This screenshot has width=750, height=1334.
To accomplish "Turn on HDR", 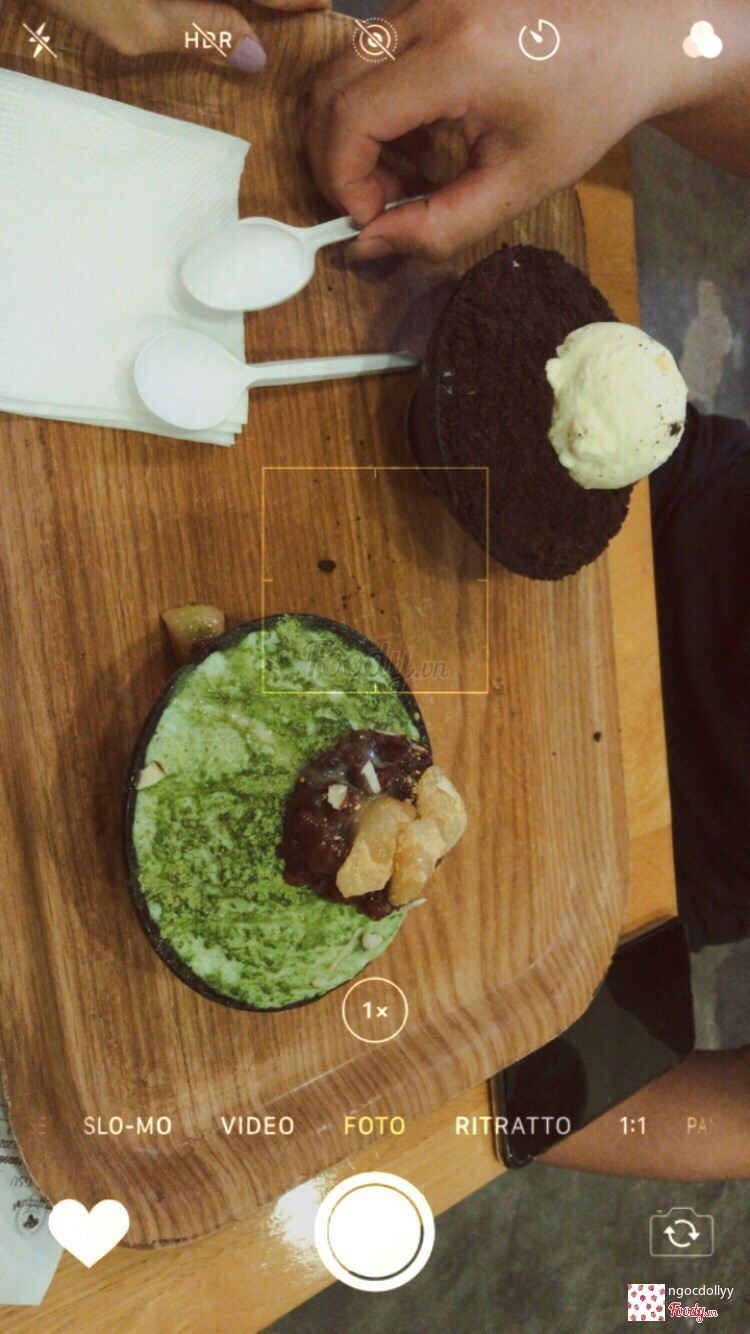I will tap(208, 41).
